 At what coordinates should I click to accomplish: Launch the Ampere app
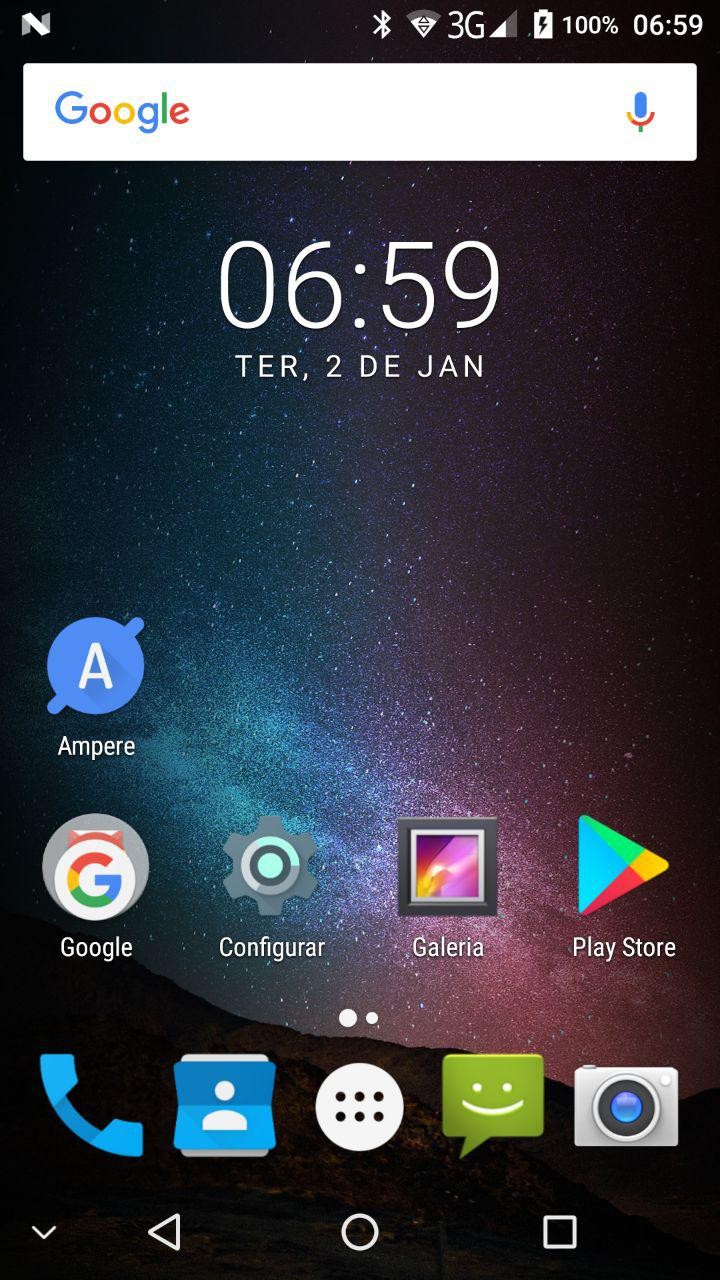(96, 667)
